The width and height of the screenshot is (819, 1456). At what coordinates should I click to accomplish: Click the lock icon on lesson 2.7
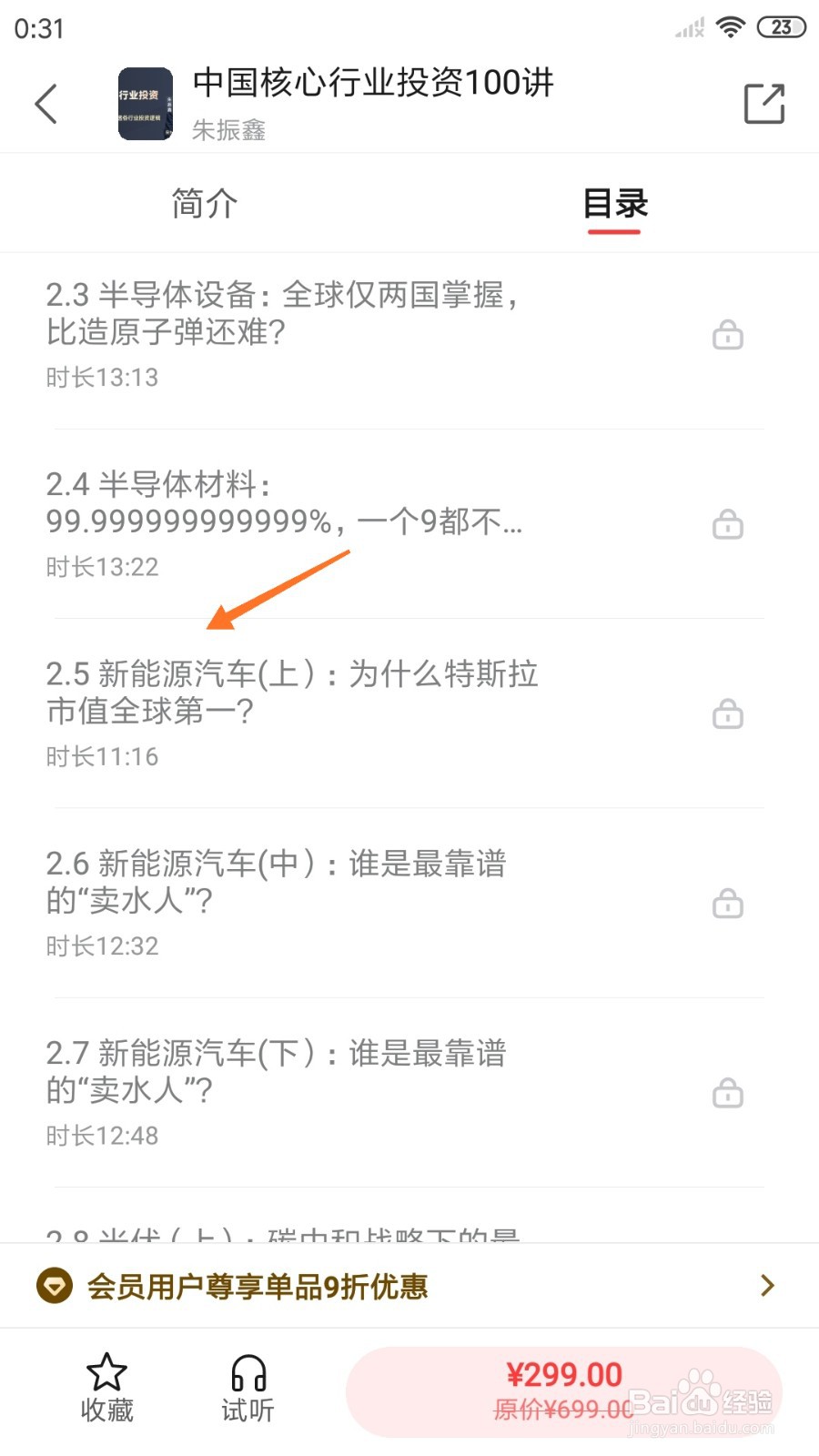(727, 1093)
